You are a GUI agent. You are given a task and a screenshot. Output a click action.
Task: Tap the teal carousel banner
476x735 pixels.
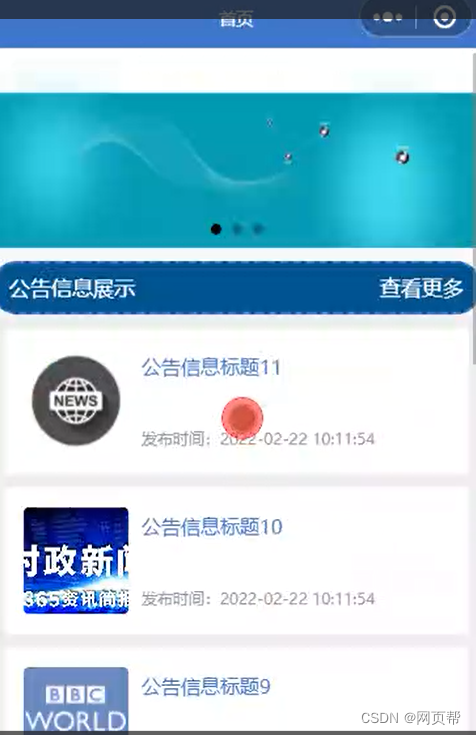(237, 170)
